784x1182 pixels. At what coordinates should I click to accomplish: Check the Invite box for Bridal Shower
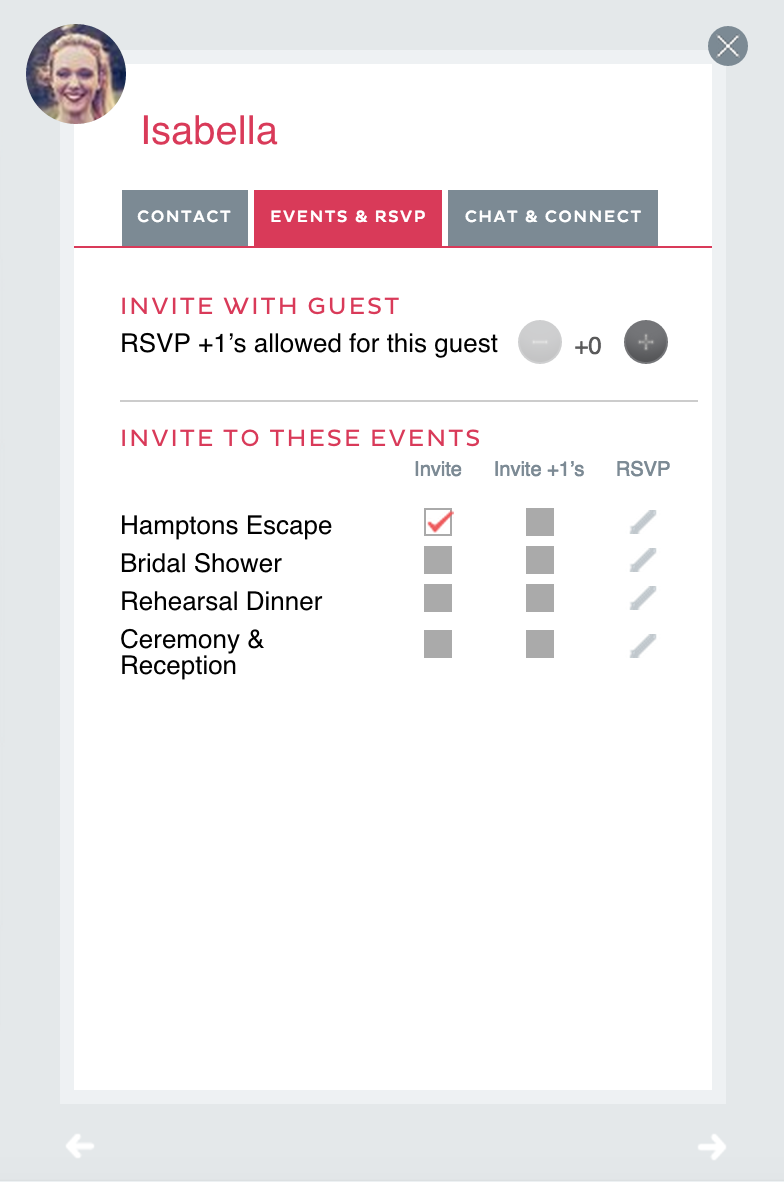pyautogui.click(x=438, y=560)
